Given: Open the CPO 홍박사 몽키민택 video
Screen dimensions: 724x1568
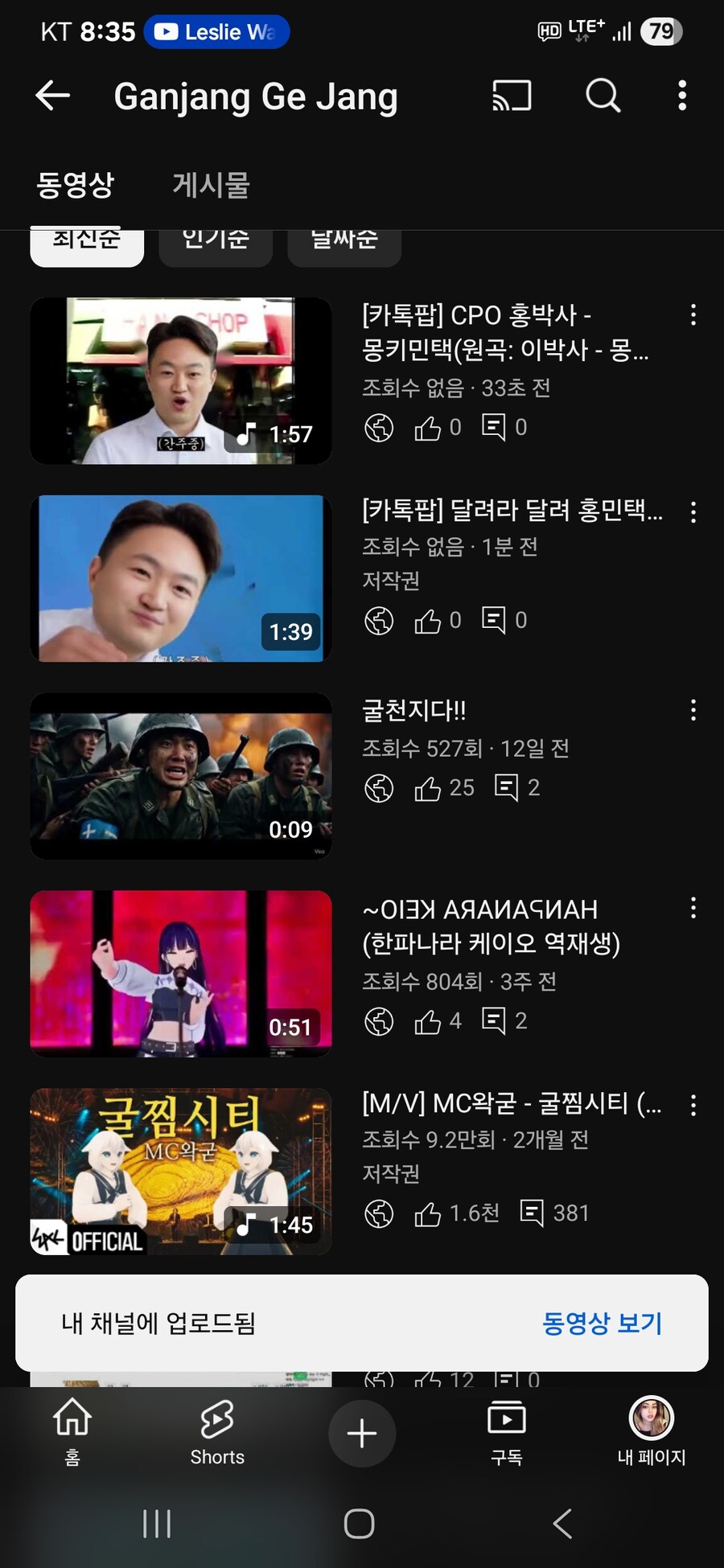Looking at the screenshot, I should point(181,380).
